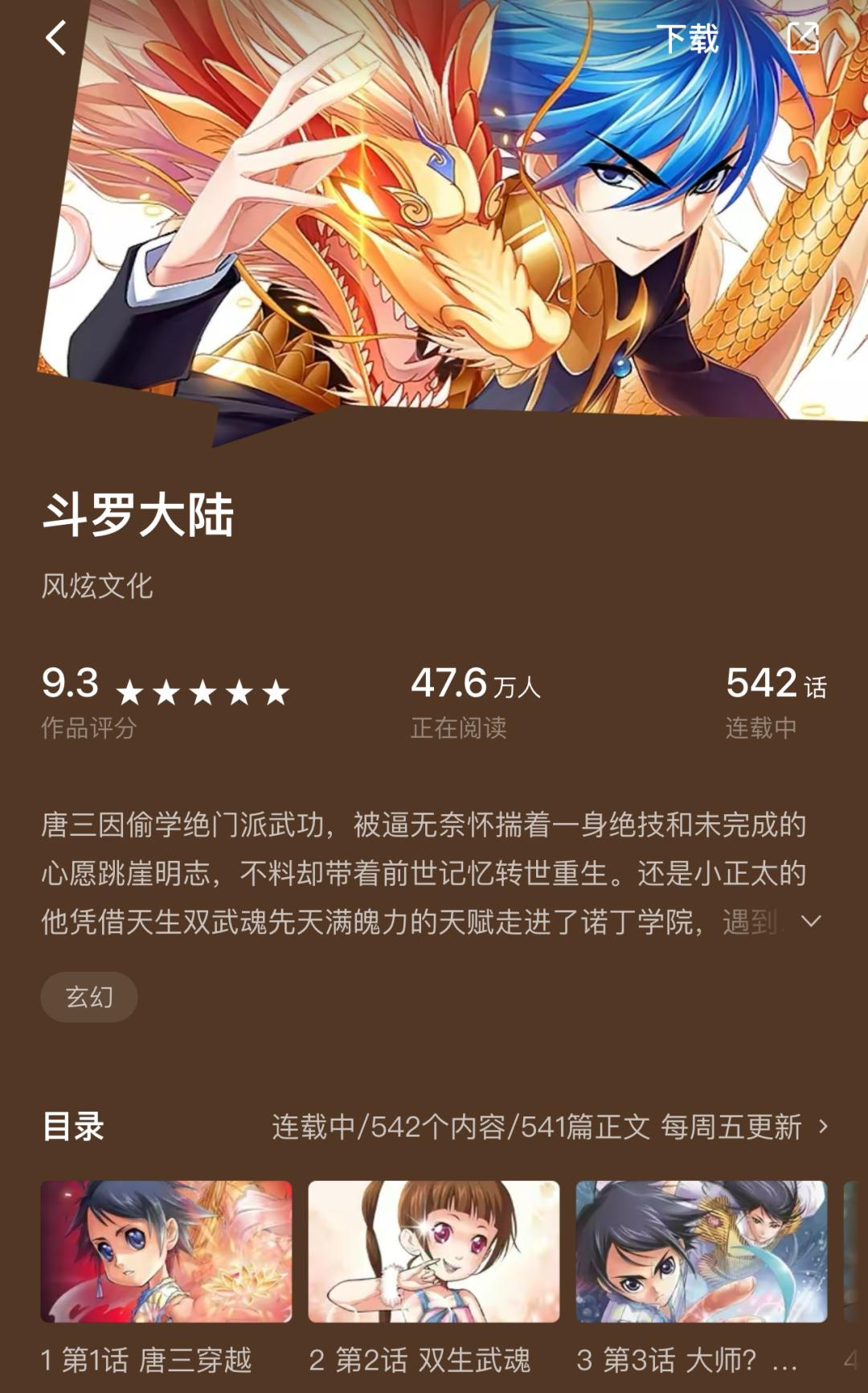Open the share icon at top right
This screenshot has height=1393, width=868.
coord(802,38)
